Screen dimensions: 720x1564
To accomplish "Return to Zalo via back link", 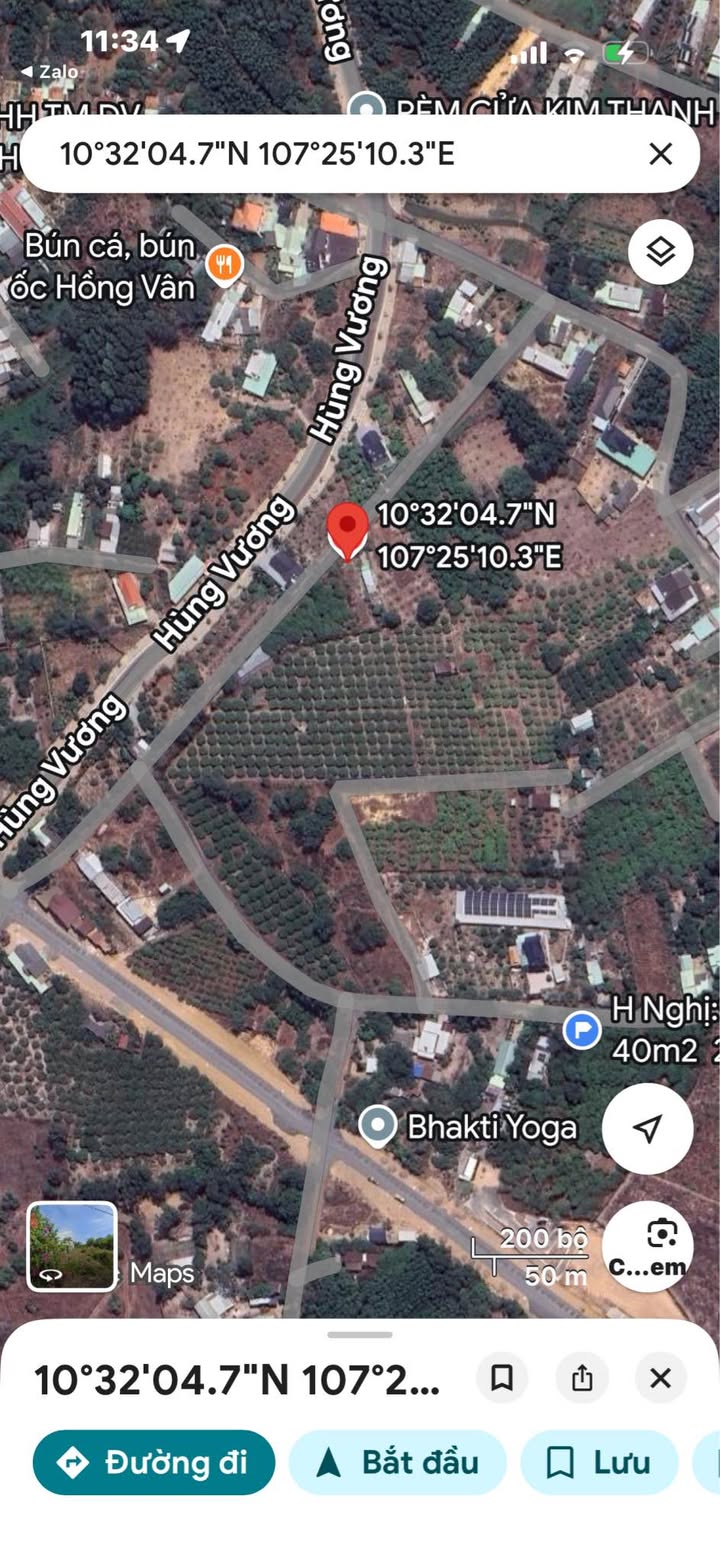I will pos(49,72).
